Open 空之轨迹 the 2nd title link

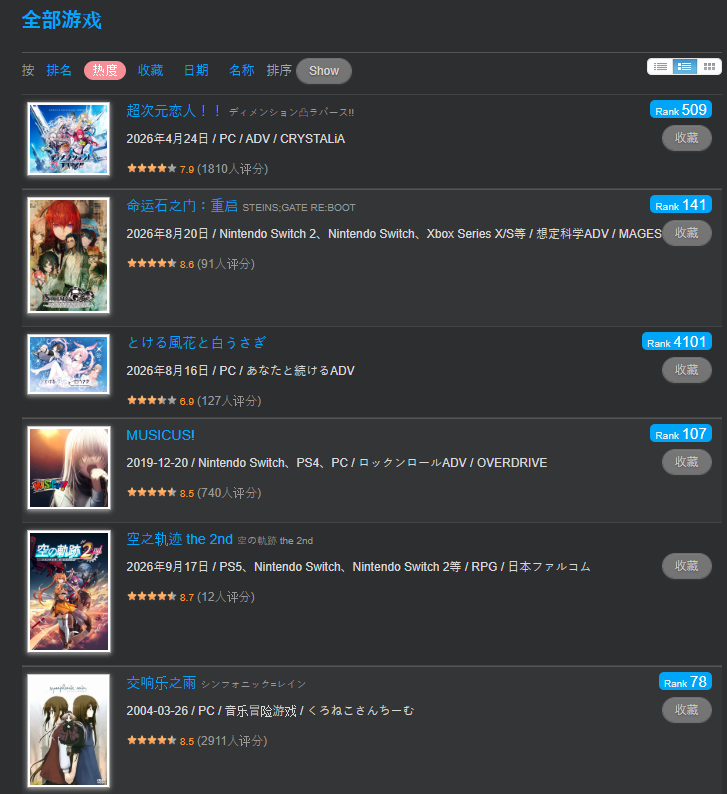point(179,539)
